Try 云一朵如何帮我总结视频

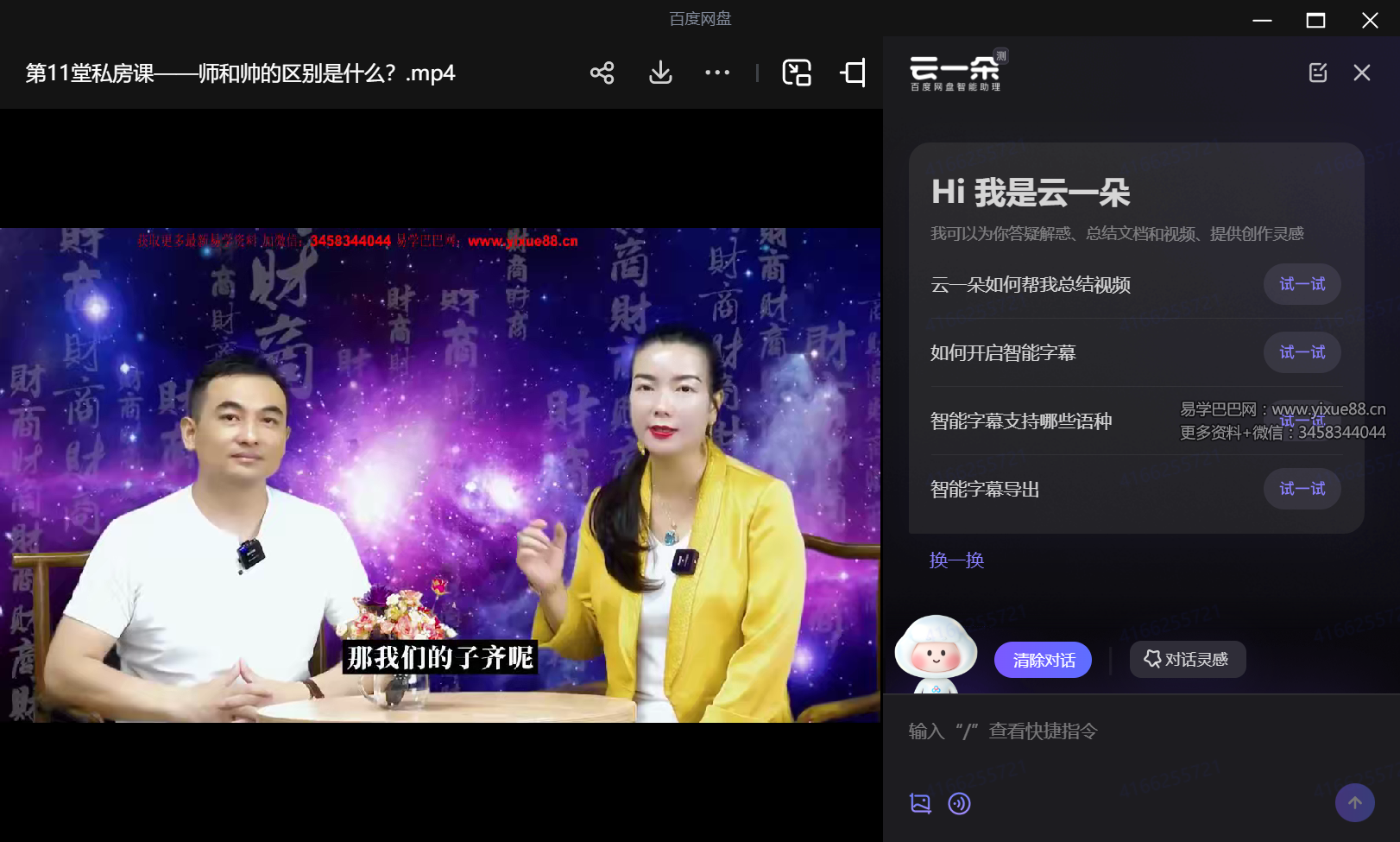point(1302,284)
